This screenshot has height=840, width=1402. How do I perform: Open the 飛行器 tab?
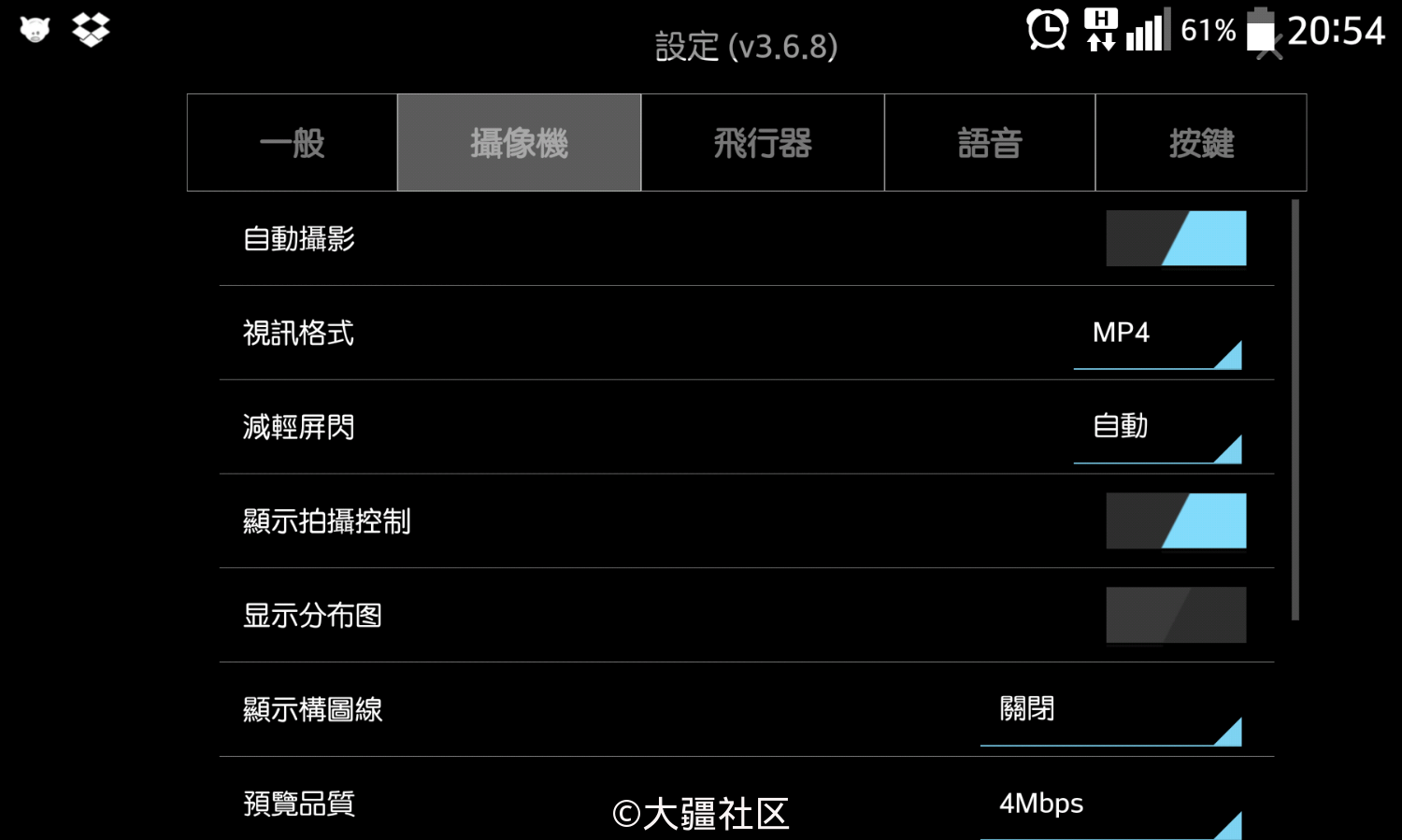762,143
